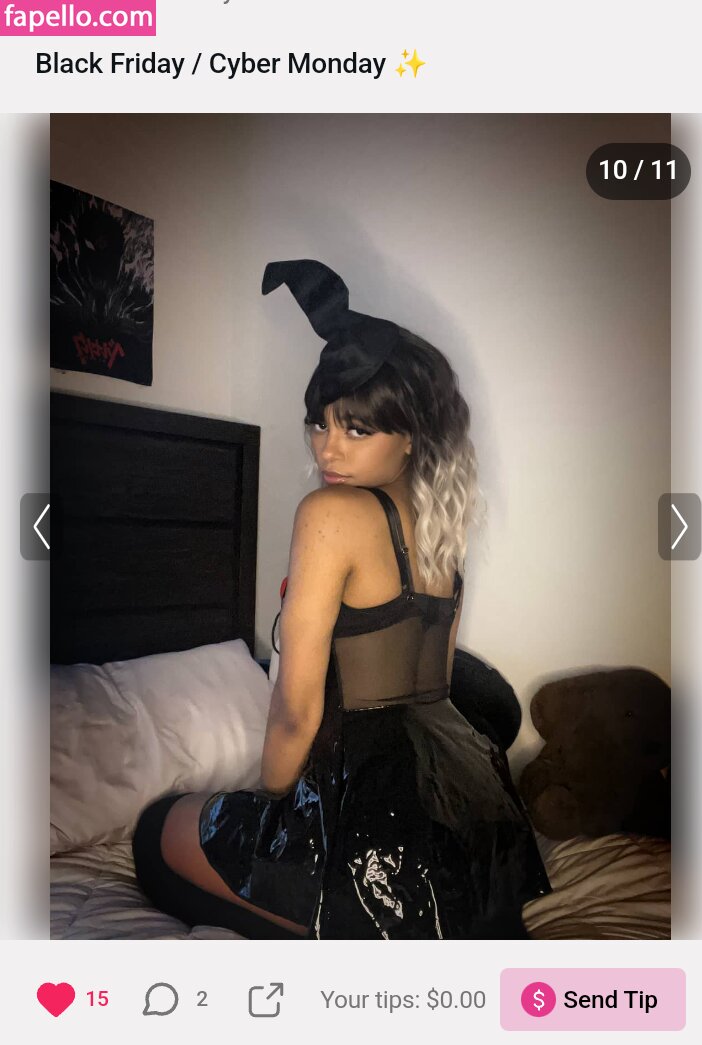Like this post with the heart icon

pyautogui.click(x=56, y=999)
